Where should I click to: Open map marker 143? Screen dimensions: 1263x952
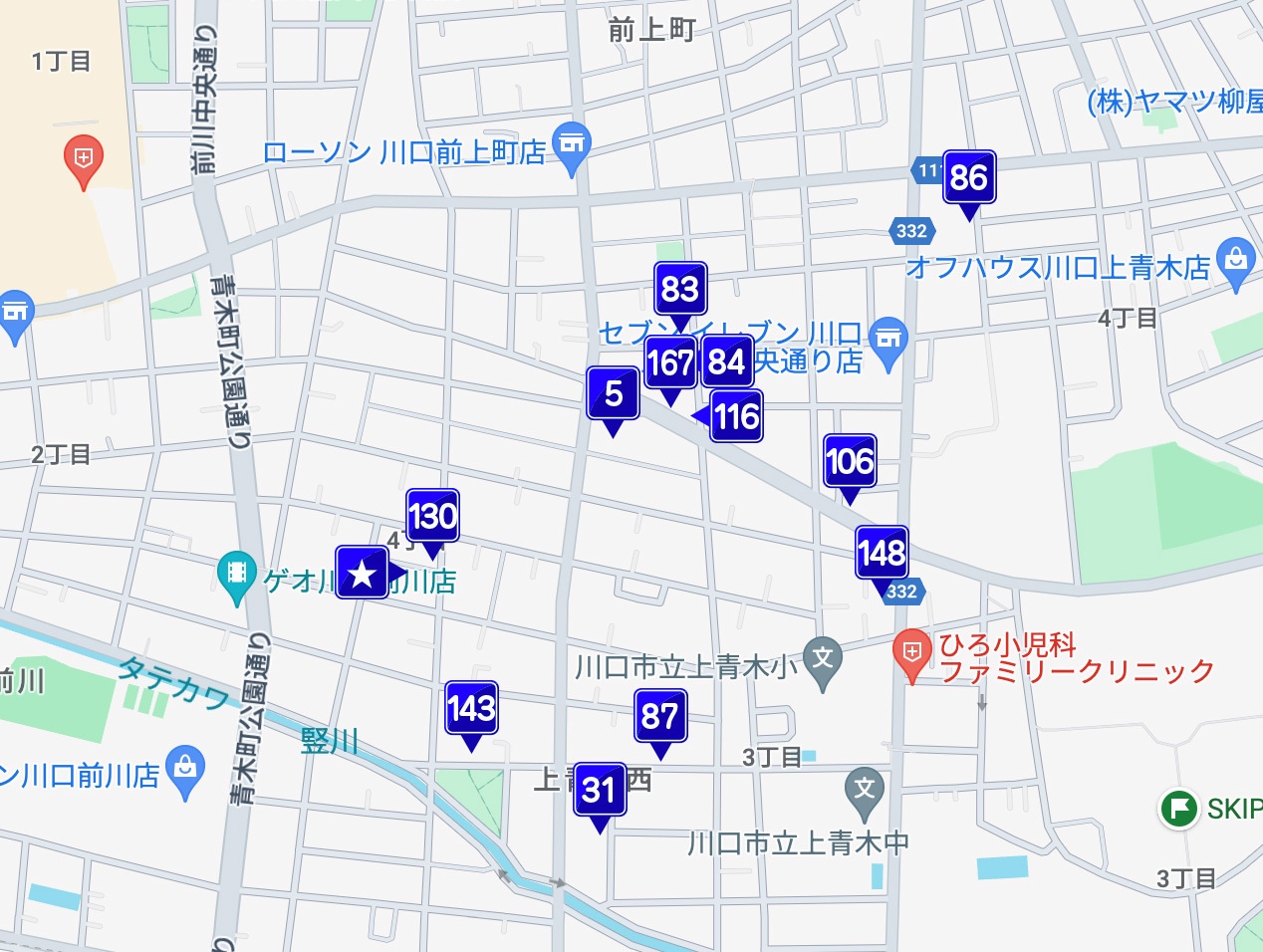tap(471, 708)
